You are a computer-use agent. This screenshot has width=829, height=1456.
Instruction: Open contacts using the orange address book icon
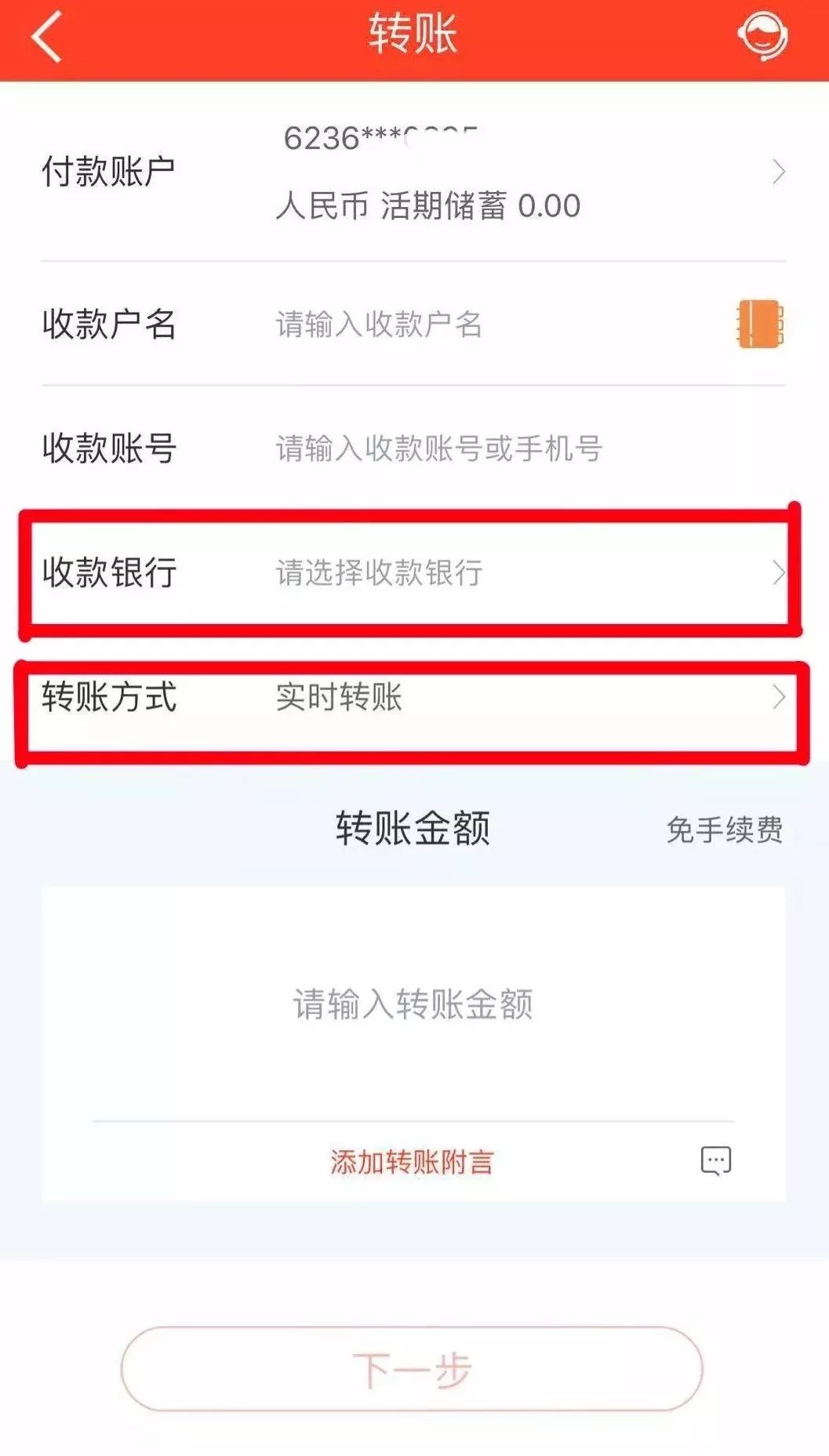point(759,324)
